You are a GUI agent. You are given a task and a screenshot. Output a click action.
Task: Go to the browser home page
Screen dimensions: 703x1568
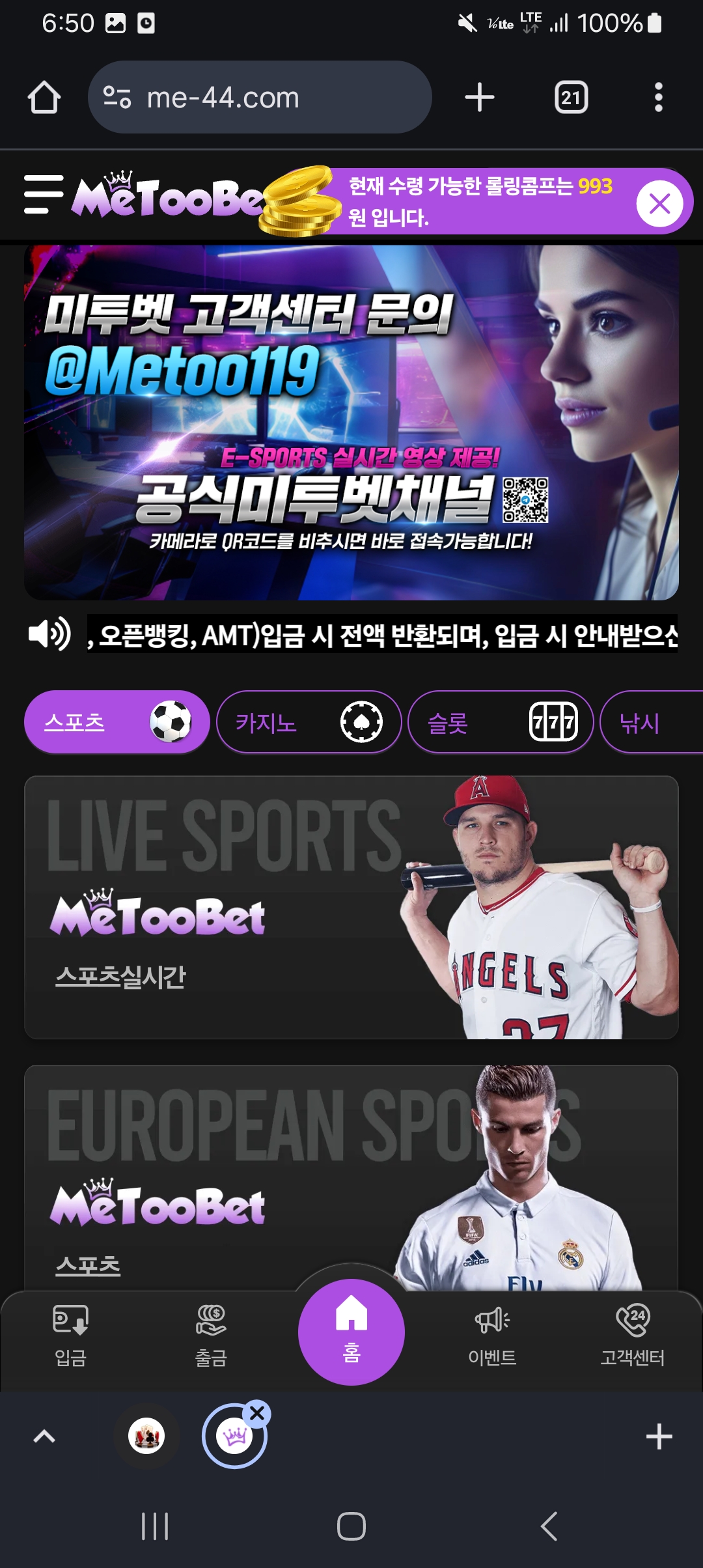(44, 98)
